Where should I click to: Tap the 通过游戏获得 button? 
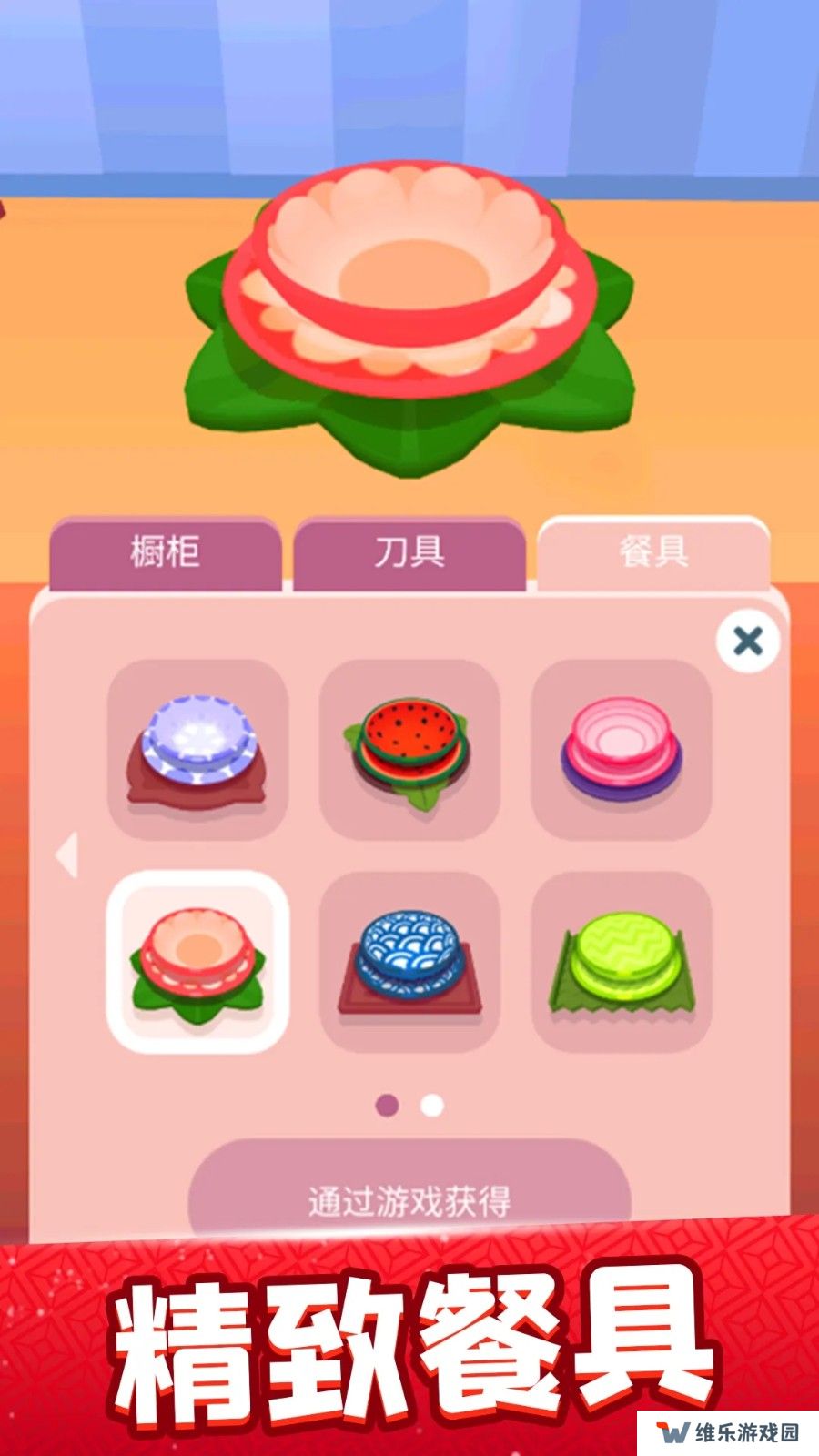409,1199
